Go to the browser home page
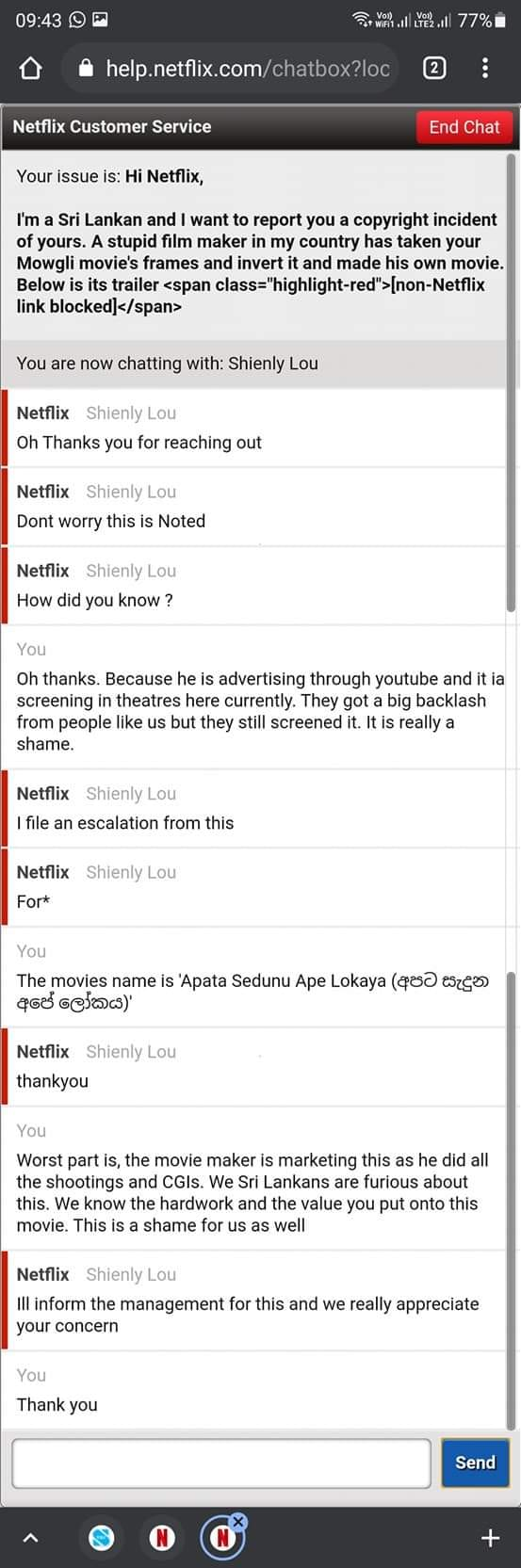The width and height of the screenshot is (521, 1568). [x=31, y=69]
